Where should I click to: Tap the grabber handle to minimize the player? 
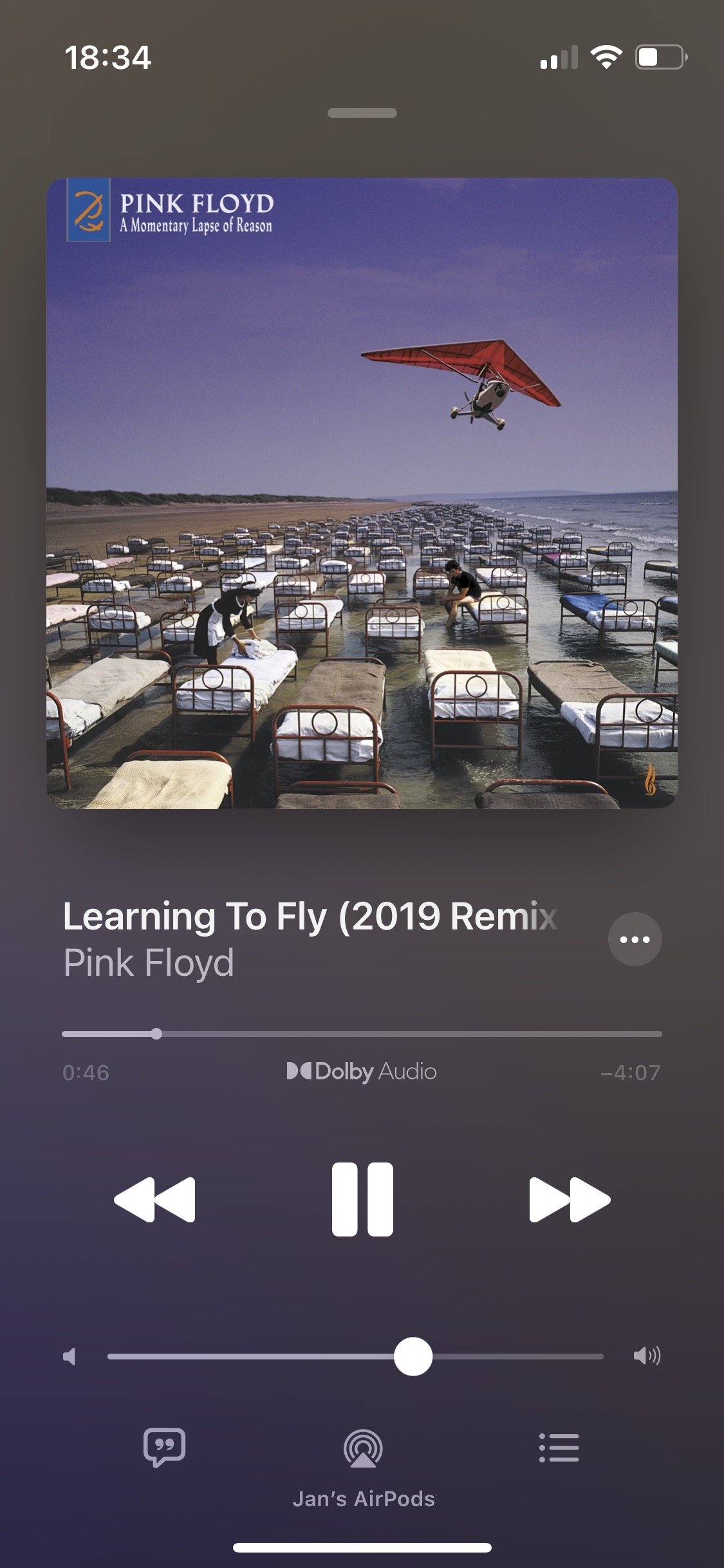[362, 113]
